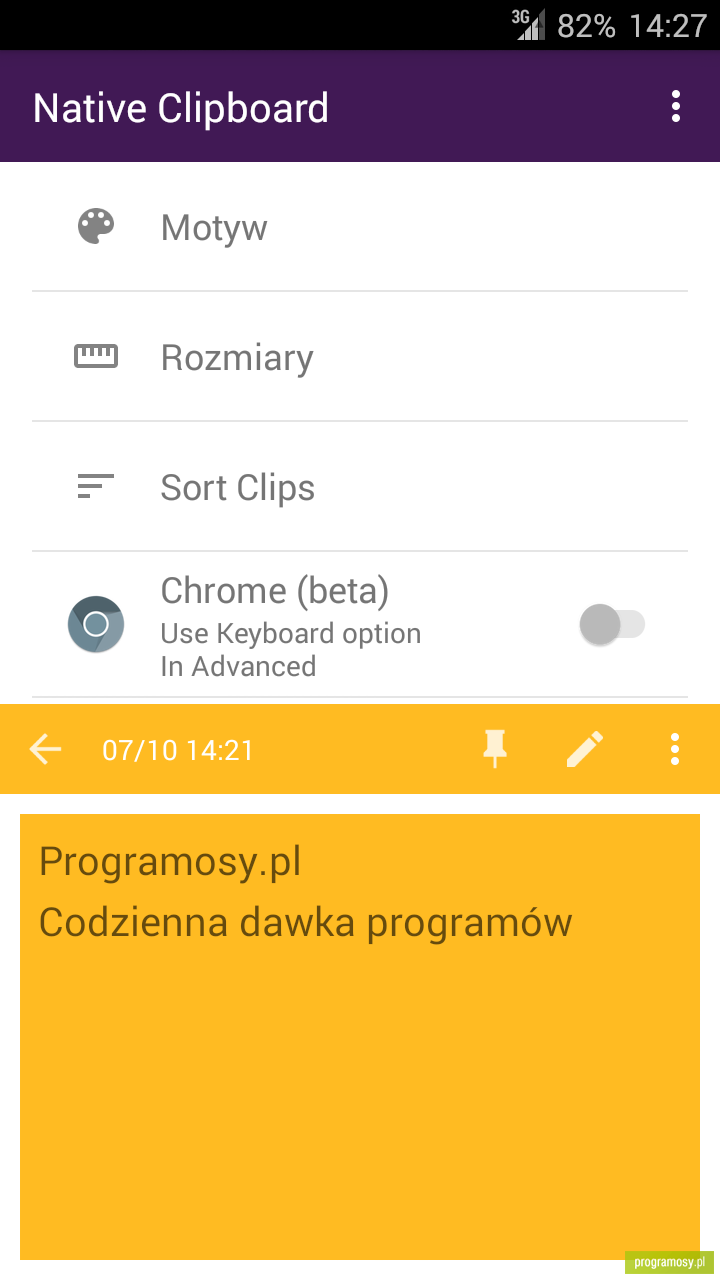Open Sort Clips options
Image resolution: width=720 pixels, height=1280 pixels.
coord(360,487)
